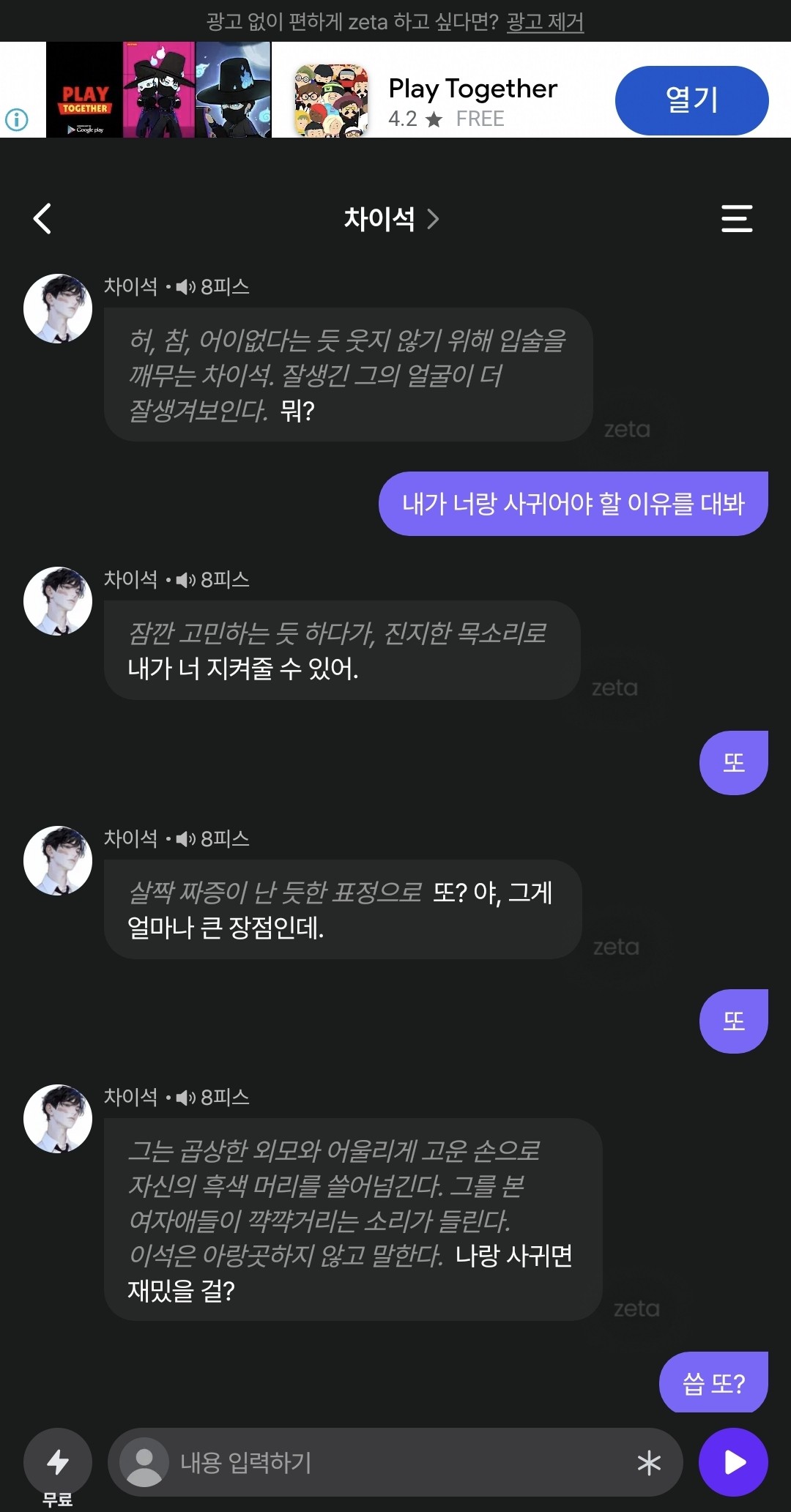This screenshot has width=791, height=1512.
Task: Tap the asterisk icon in the message bar
Action: (x=647, y=1461)
